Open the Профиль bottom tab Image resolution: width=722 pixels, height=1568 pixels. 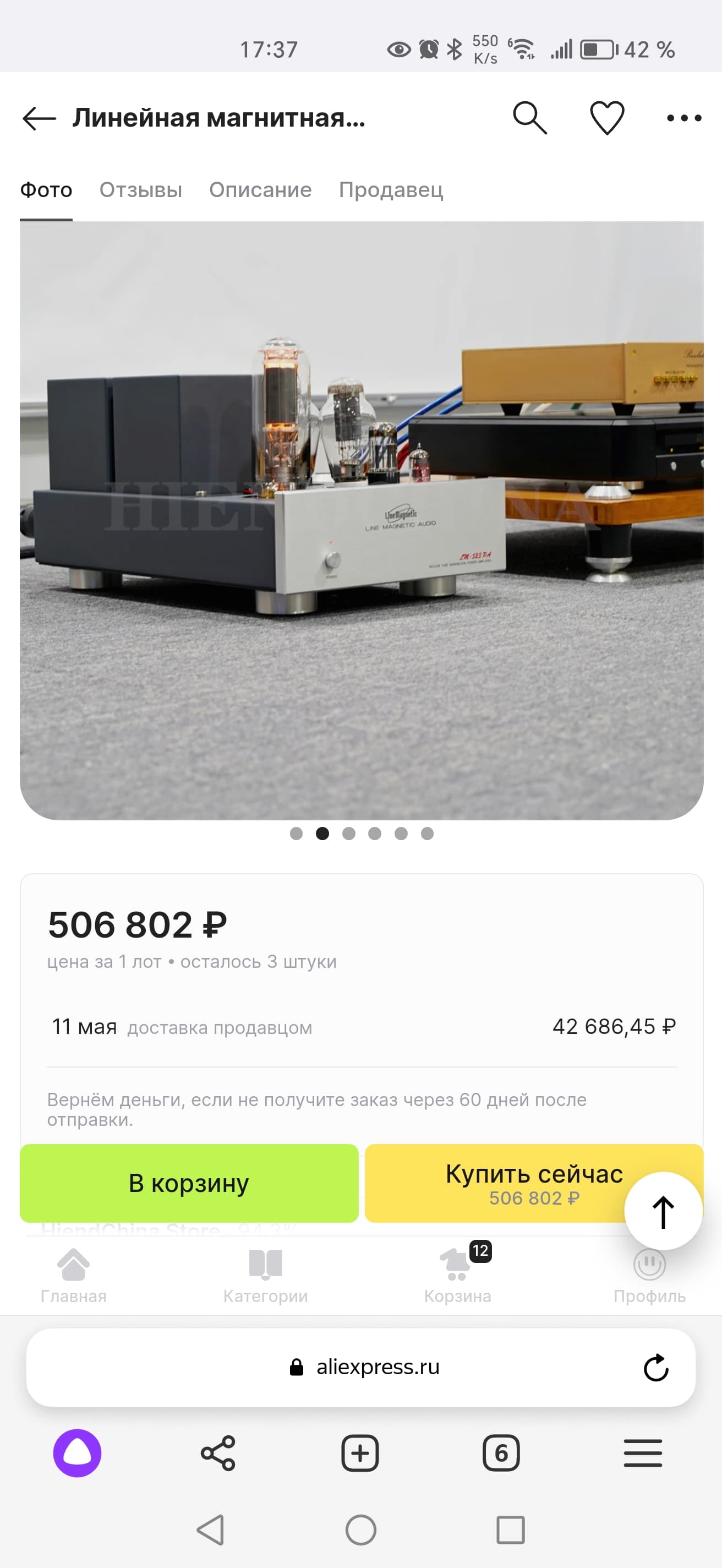(649, 1274)
